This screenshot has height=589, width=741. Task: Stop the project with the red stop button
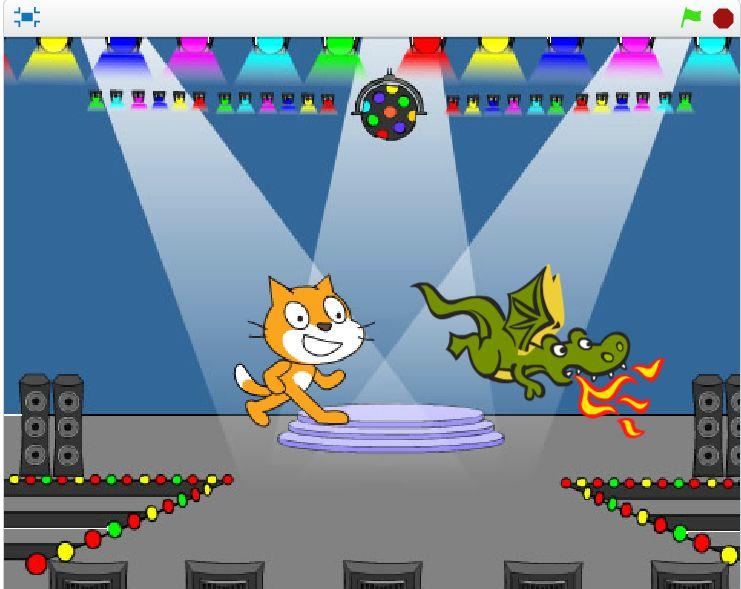[x=723, y=18]
